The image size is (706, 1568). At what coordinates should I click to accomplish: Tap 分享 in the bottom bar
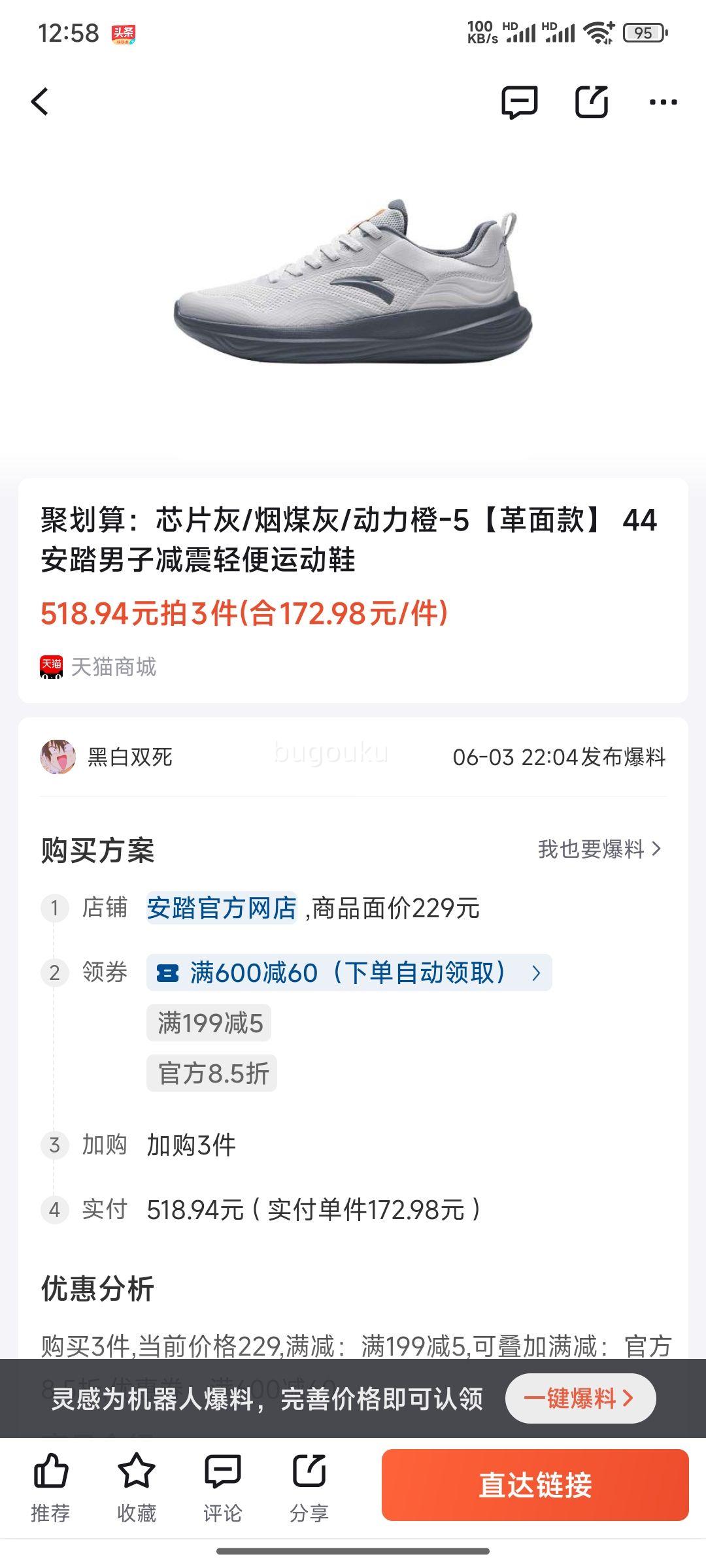[x=309, y=1487]
